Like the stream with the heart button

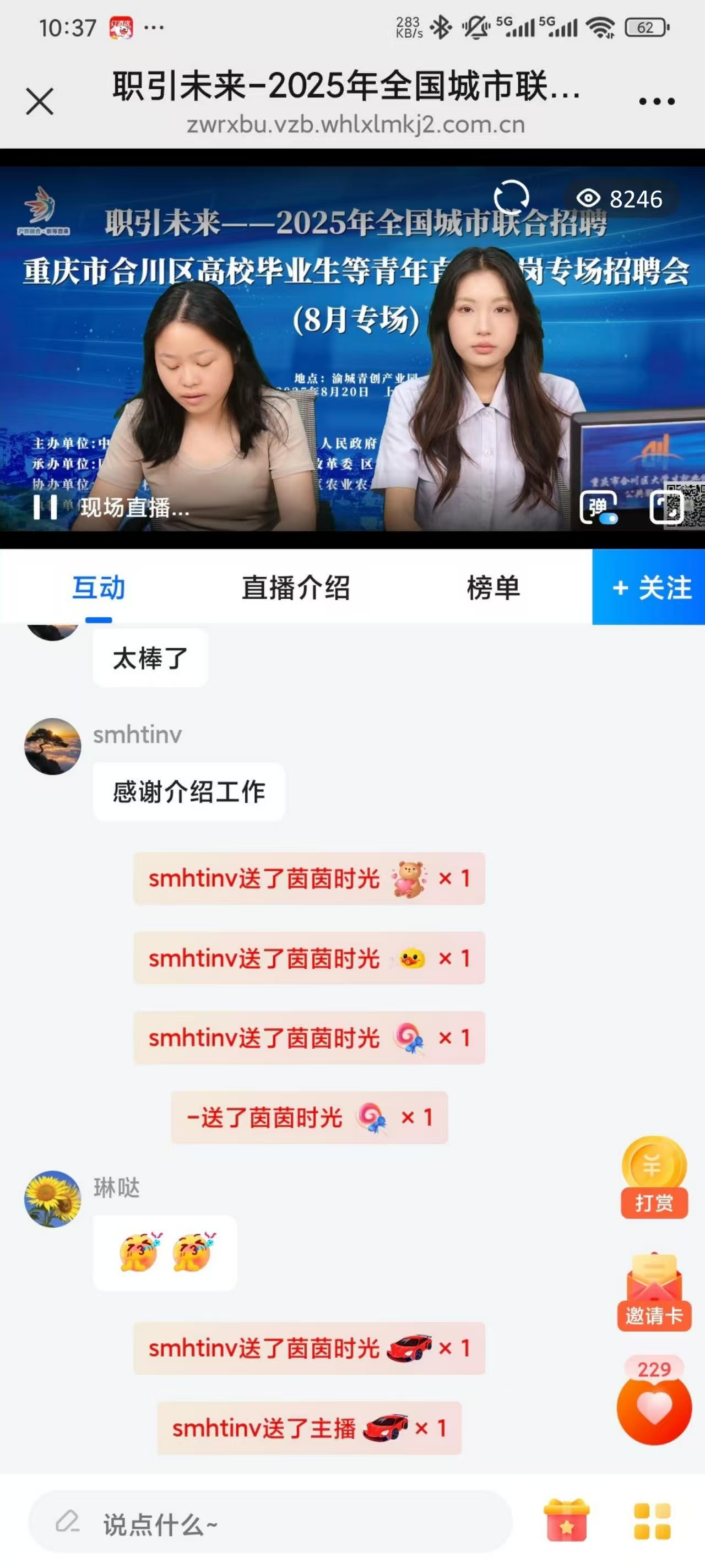(654, 1408)
